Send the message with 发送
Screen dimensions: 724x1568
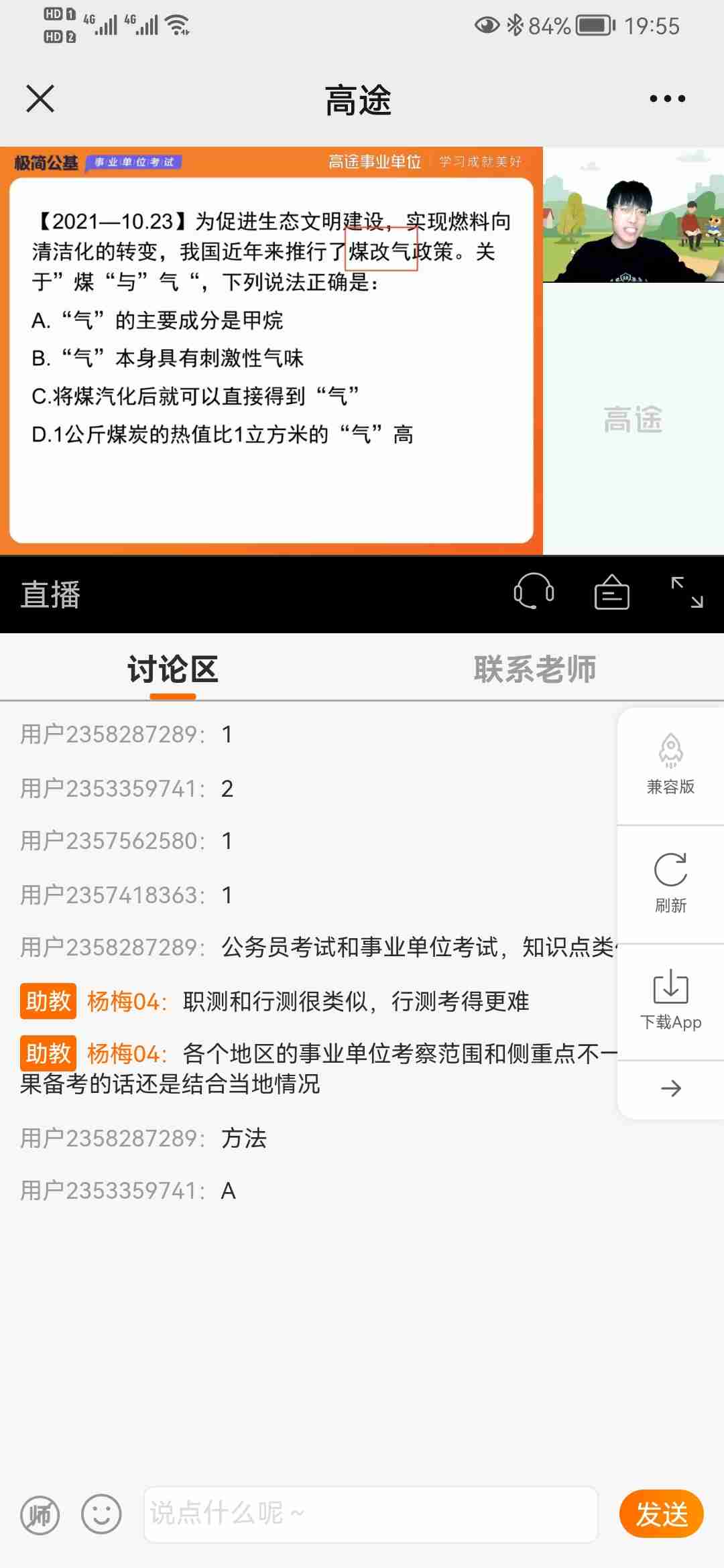[661, 1514]
